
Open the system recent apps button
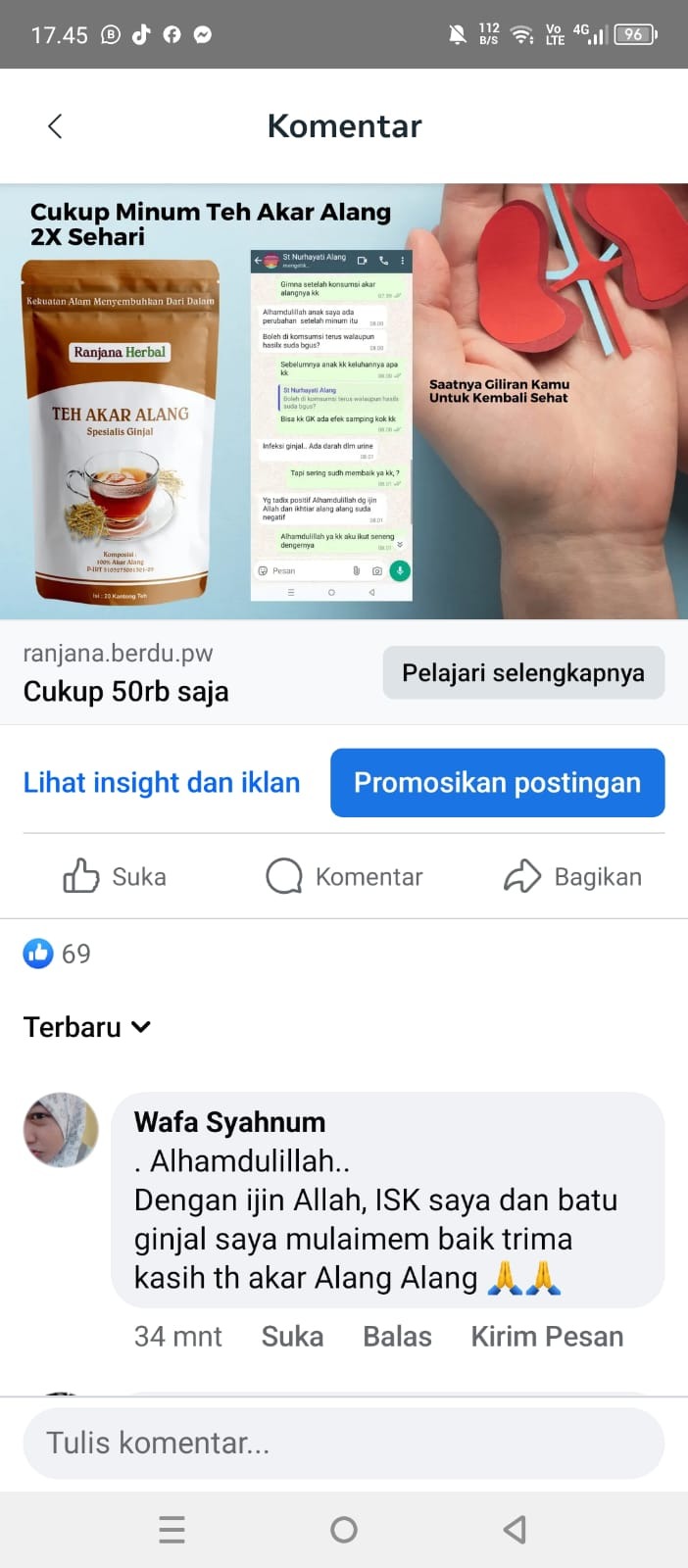tap(172, 1530)
